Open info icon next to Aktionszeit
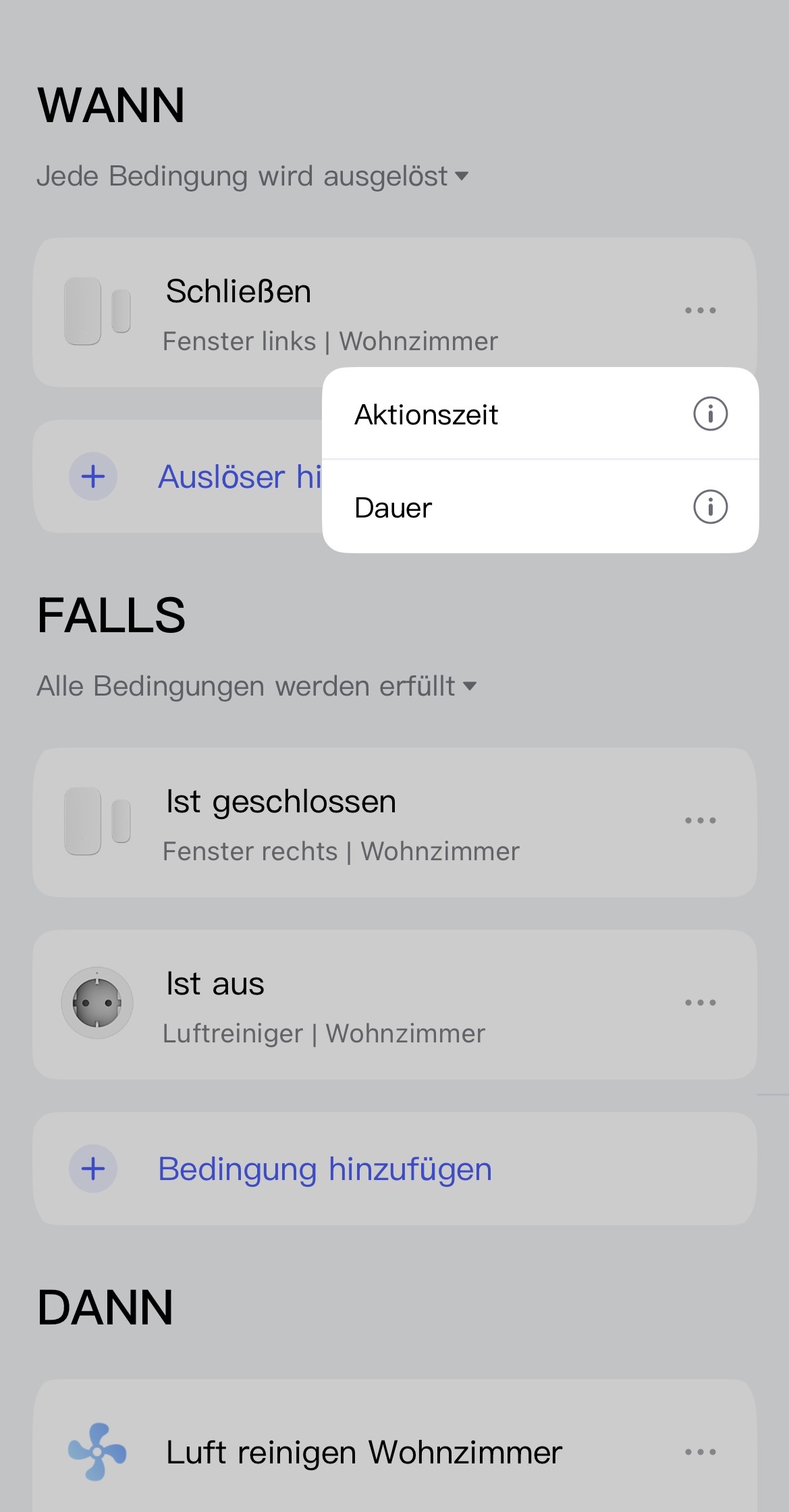 pos(710,414)
